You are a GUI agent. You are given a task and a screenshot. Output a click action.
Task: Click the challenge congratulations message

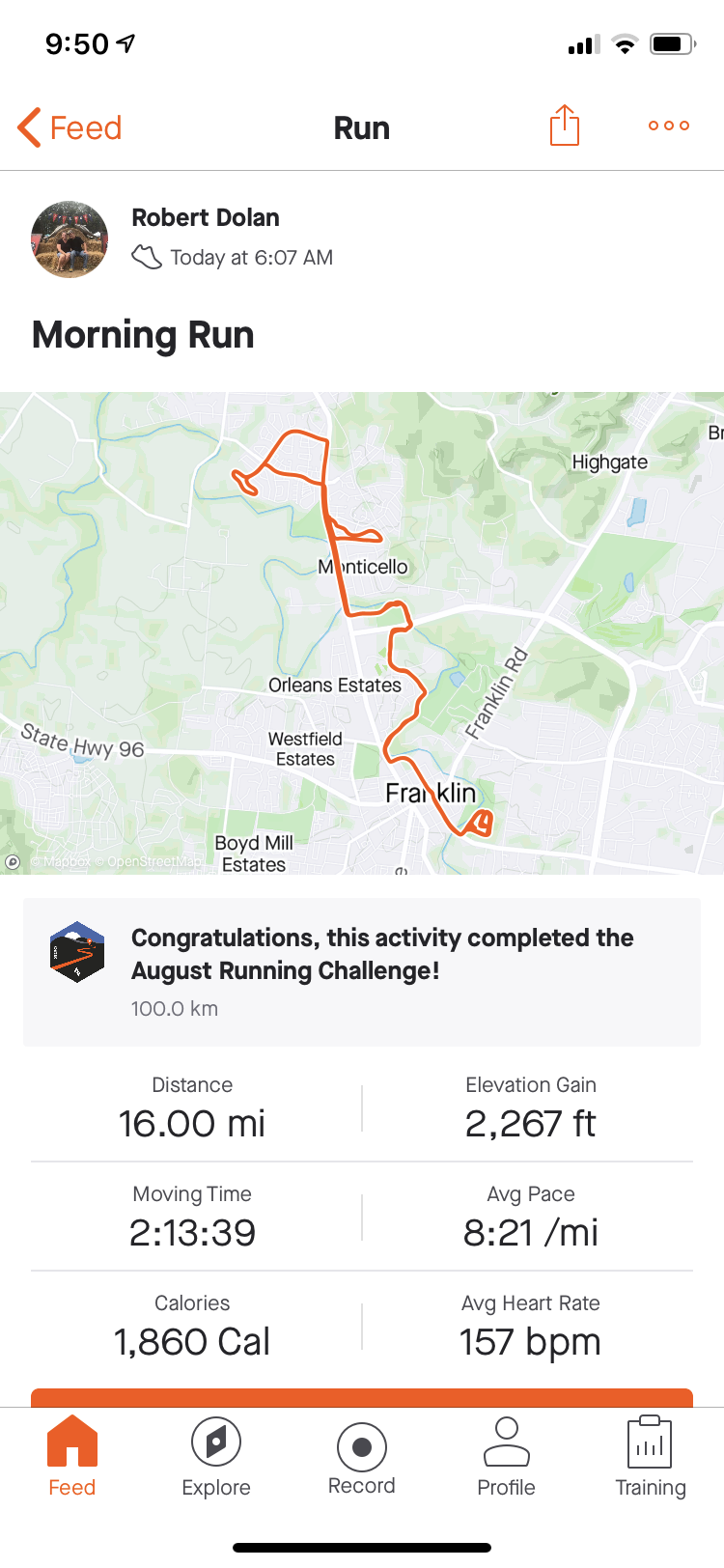[x=382, y=952]
